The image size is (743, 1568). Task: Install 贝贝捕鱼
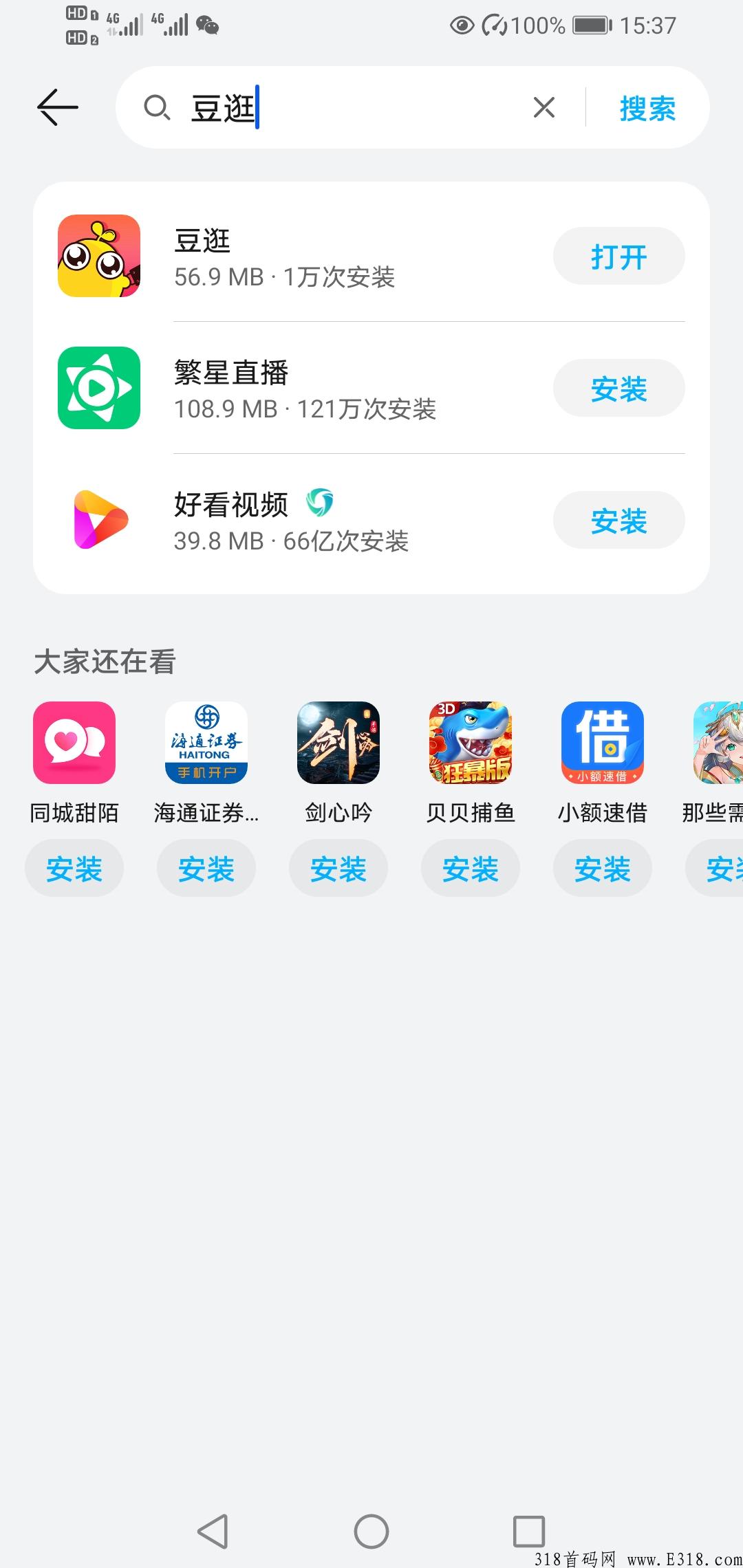click(x=471, y=868)
